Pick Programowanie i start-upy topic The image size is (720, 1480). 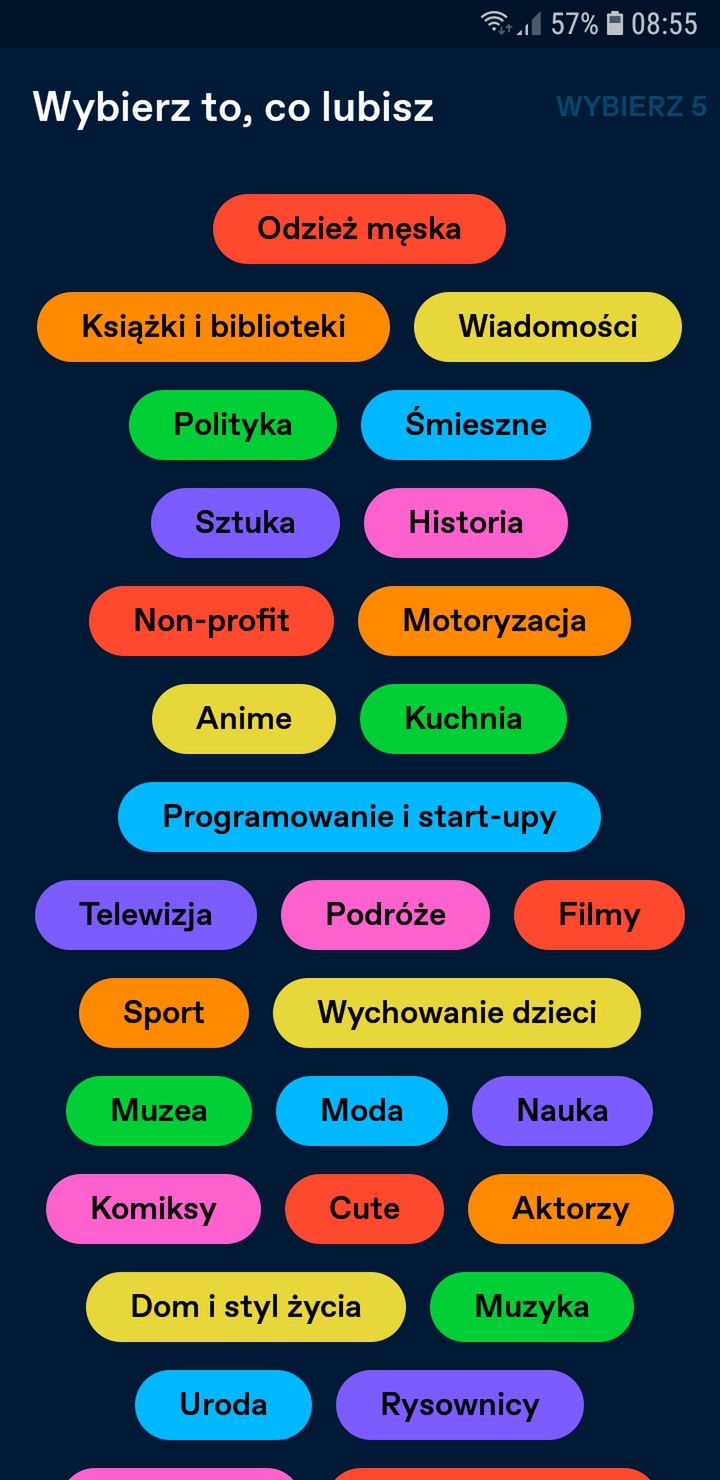click(359, 817)
